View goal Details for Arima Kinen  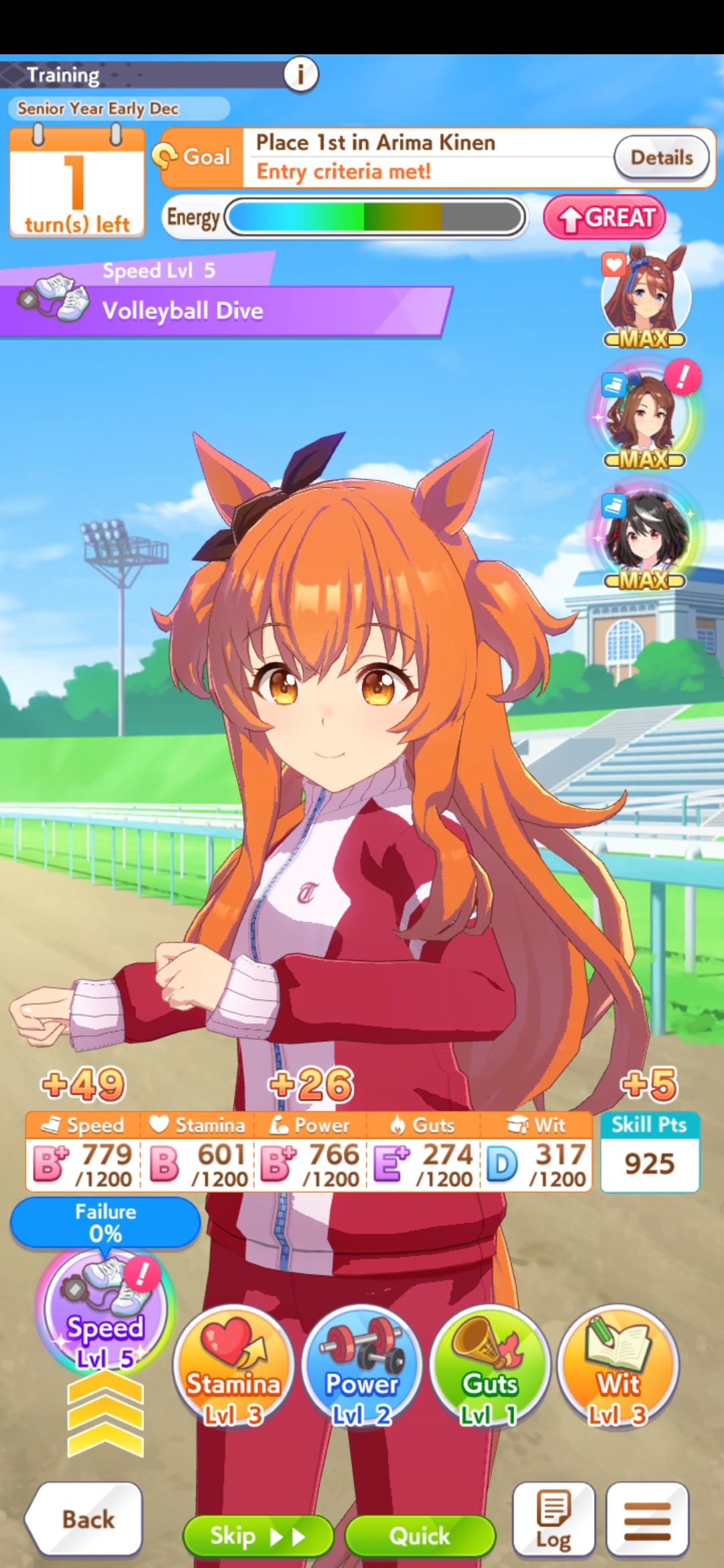(662, 157)
